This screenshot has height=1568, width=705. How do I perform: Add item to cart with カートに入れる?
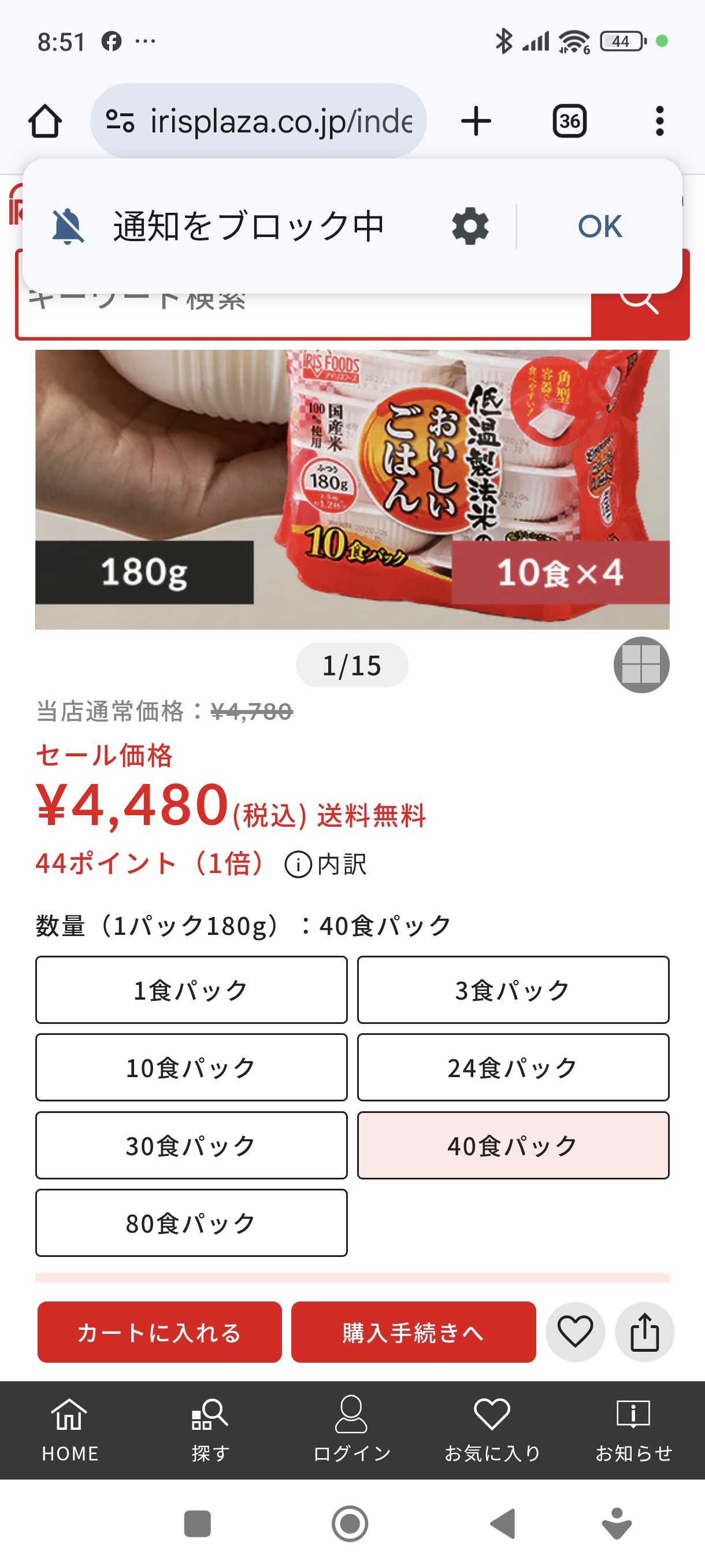[x=159, y=1332]
